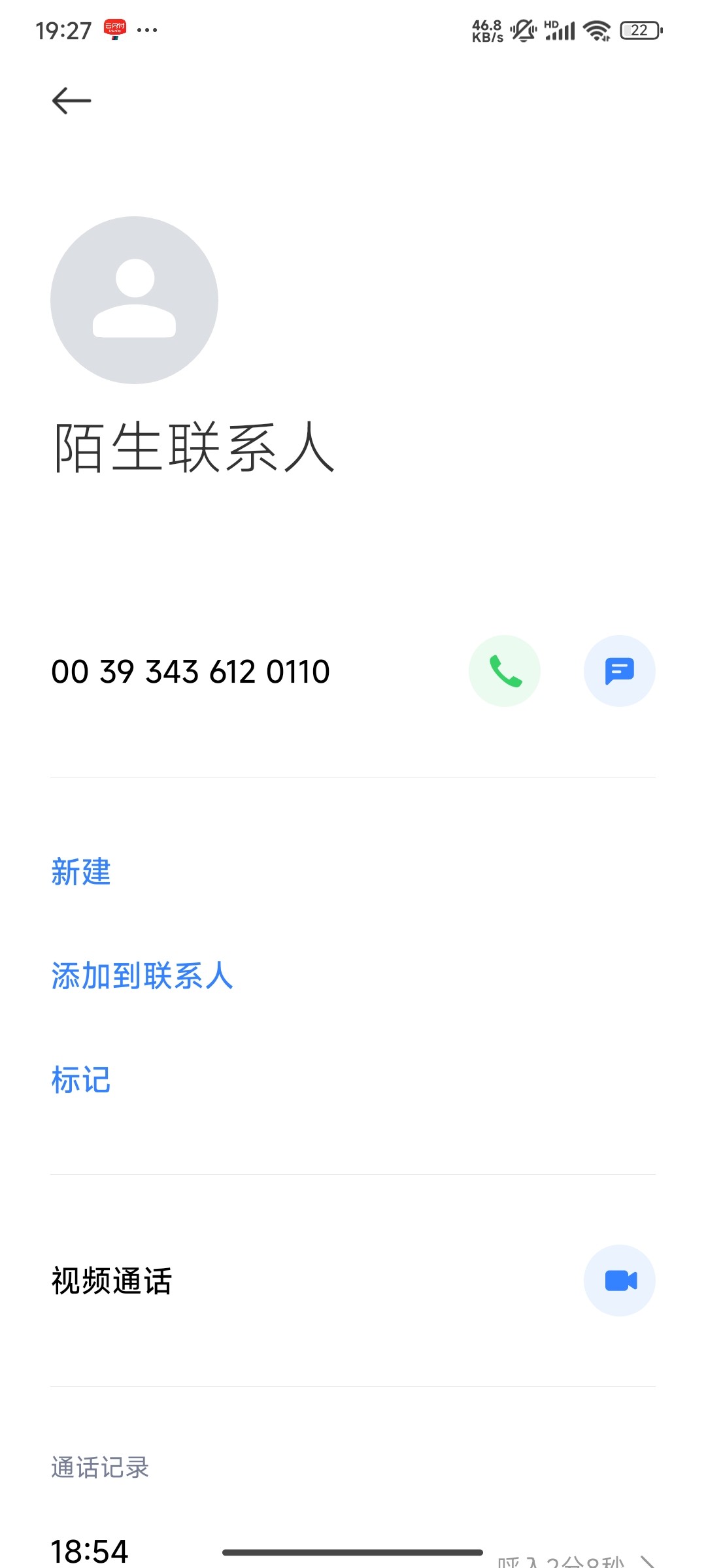The image size is (706, 1568).
Task: Start a video call with the camera icon
Action: [619, 1281]
